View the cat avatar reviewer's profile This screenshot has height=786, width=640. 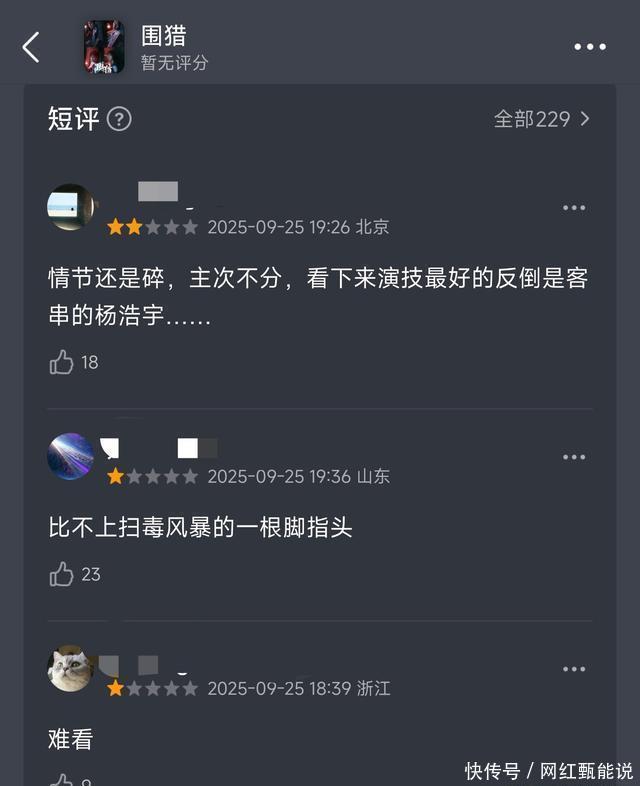(71, 668)
